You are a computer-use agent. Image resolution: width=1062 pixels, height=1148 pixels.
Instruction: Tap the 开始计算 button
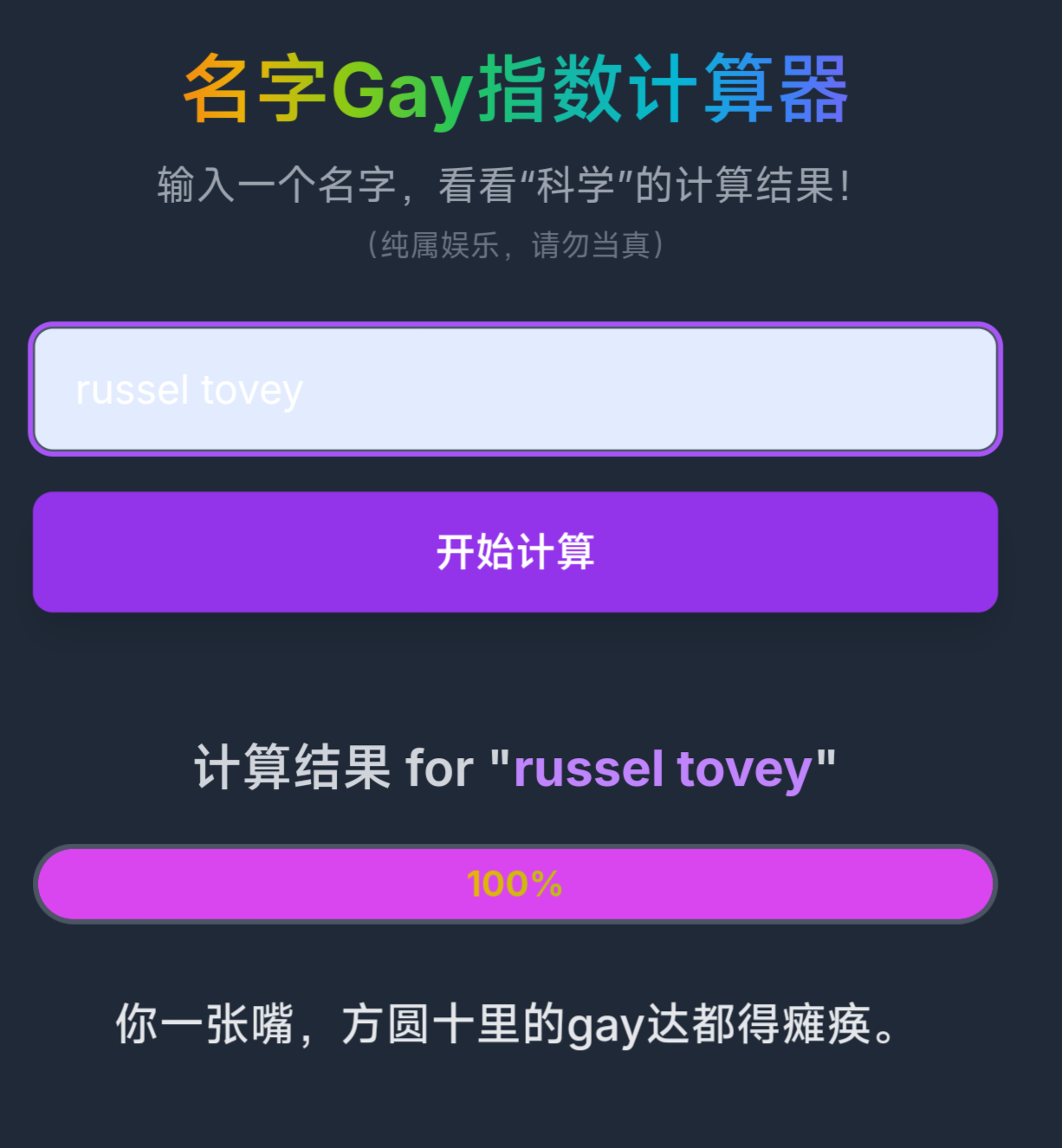click(515, 552)
